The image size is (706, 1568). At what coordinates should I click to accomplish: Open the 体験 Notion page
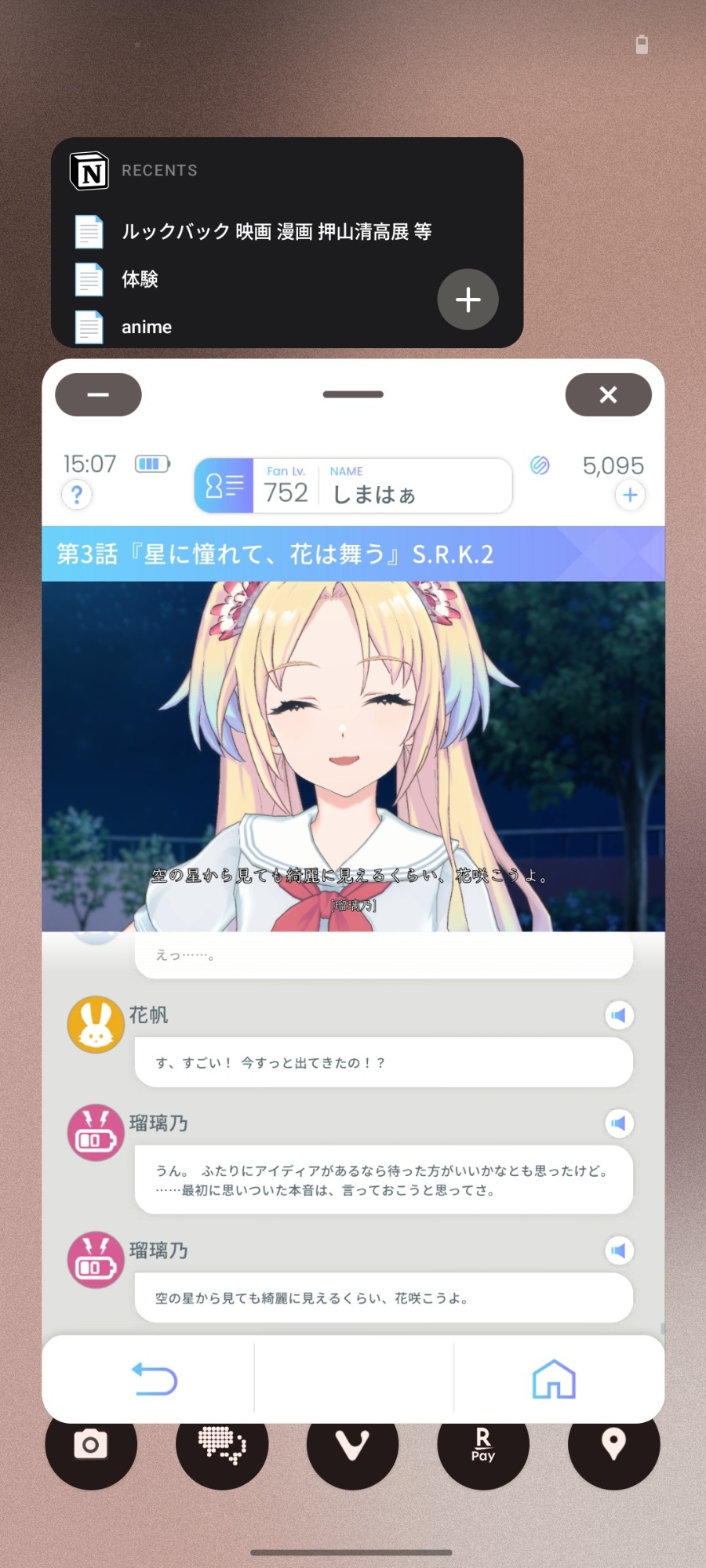click(x=140, y=279)
